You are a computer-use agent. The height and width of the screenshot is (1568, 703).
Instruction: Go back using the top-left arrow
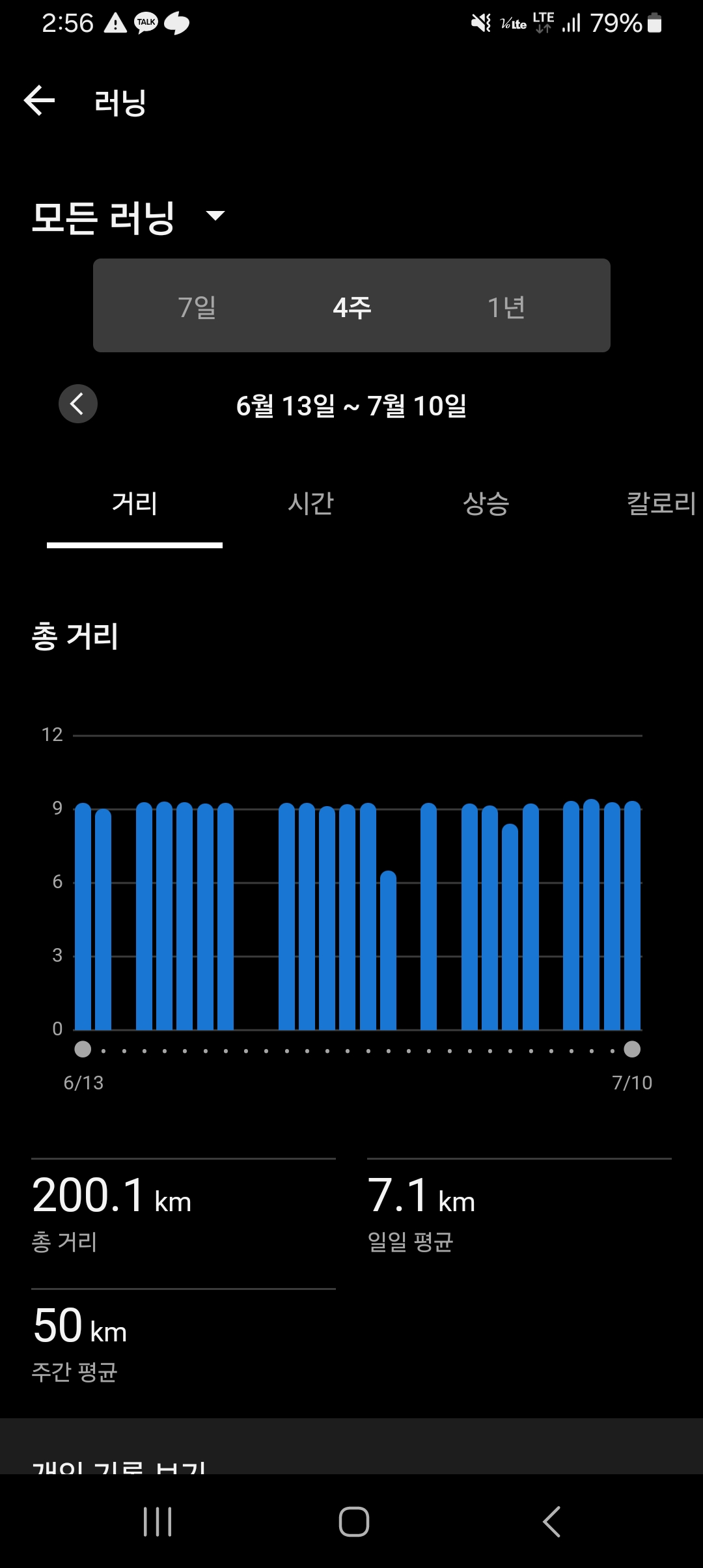pos(39,101)
